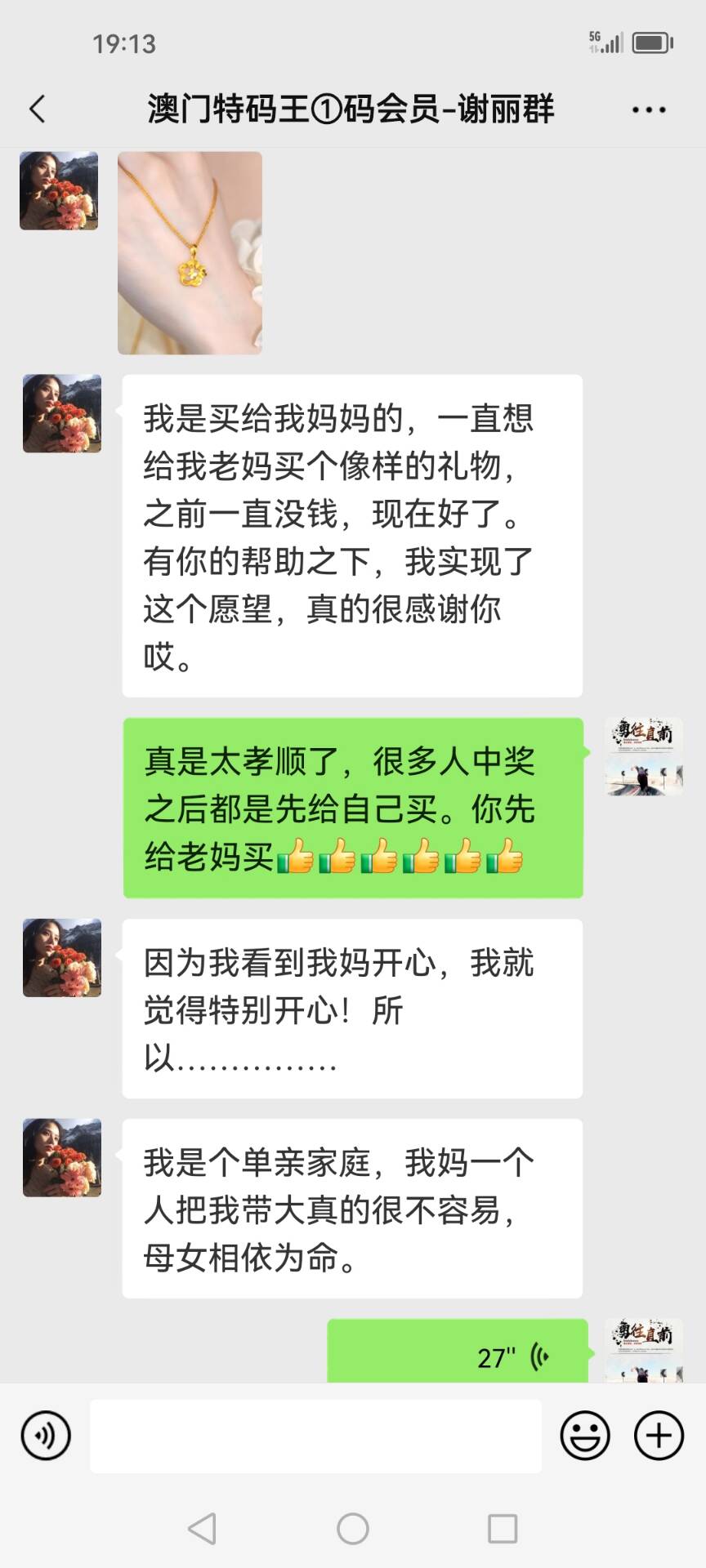Play the 27-second voice message
Screen dimensions: 706x1568
click(x=458, y=1356)
